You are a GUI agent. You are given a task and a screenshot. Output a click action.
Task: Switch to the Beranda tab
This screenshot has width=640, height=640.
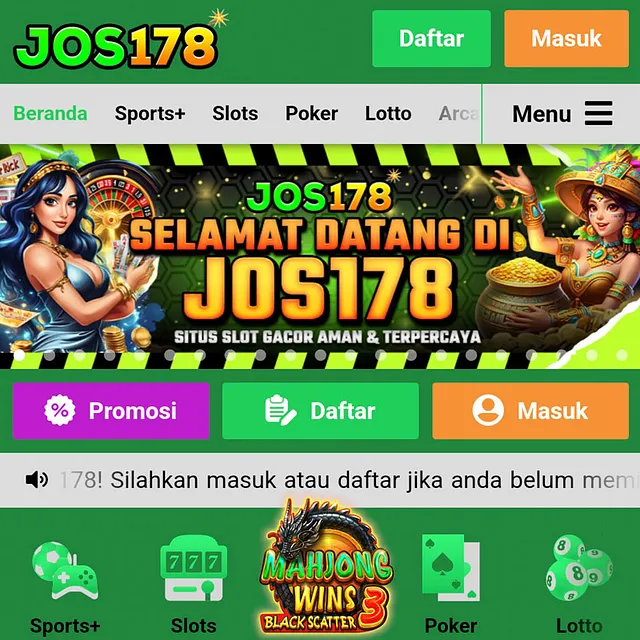50,114
